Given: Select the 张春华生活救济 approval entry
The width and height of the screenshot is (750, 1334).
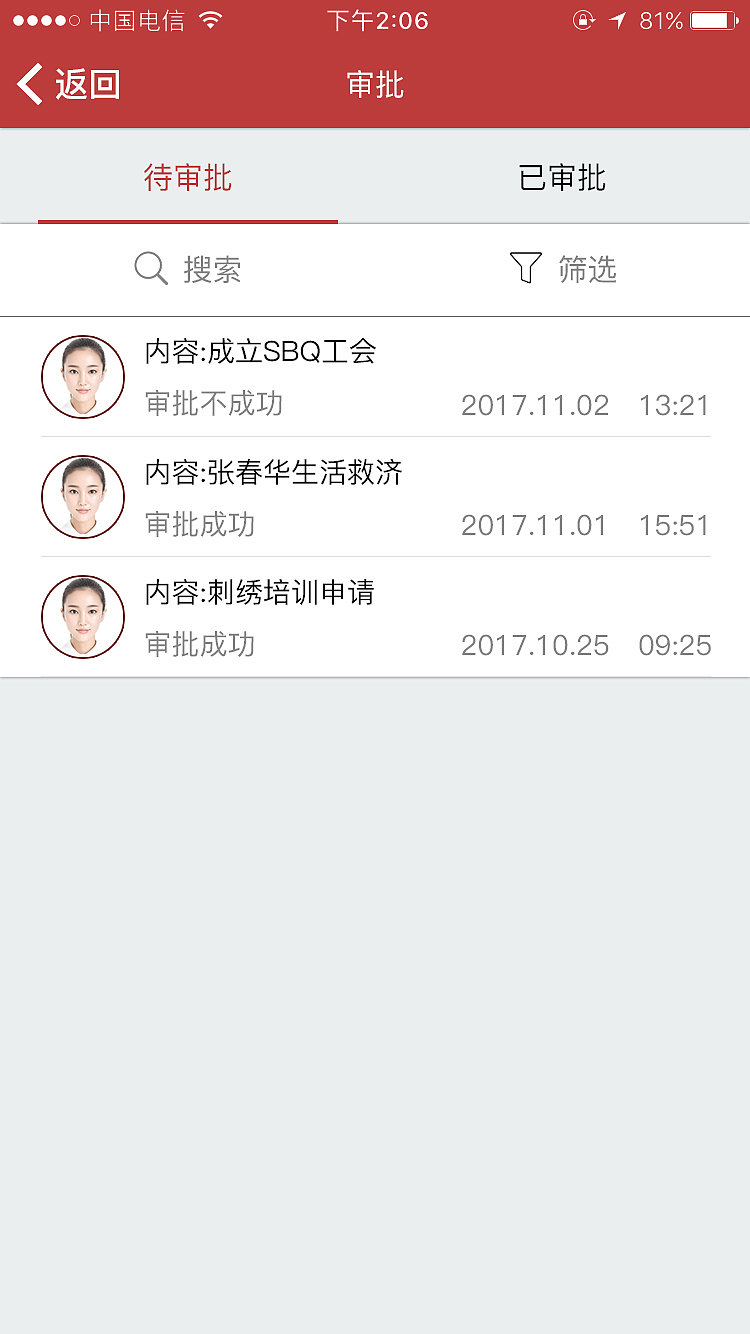Looking at the screenshot, I should point(375,496).
